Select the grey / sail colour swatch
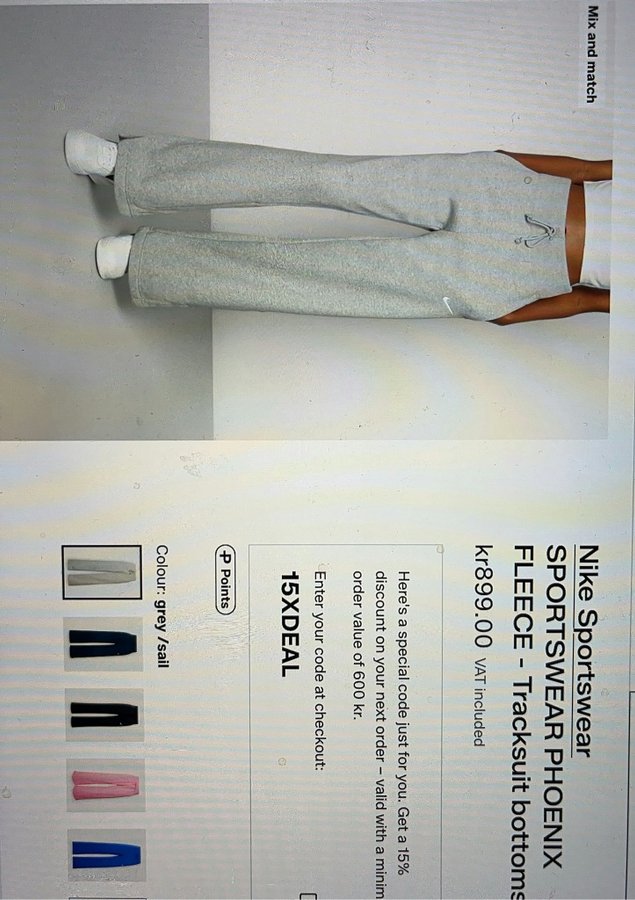Screen dimensions: 635x900 [102, 572]
